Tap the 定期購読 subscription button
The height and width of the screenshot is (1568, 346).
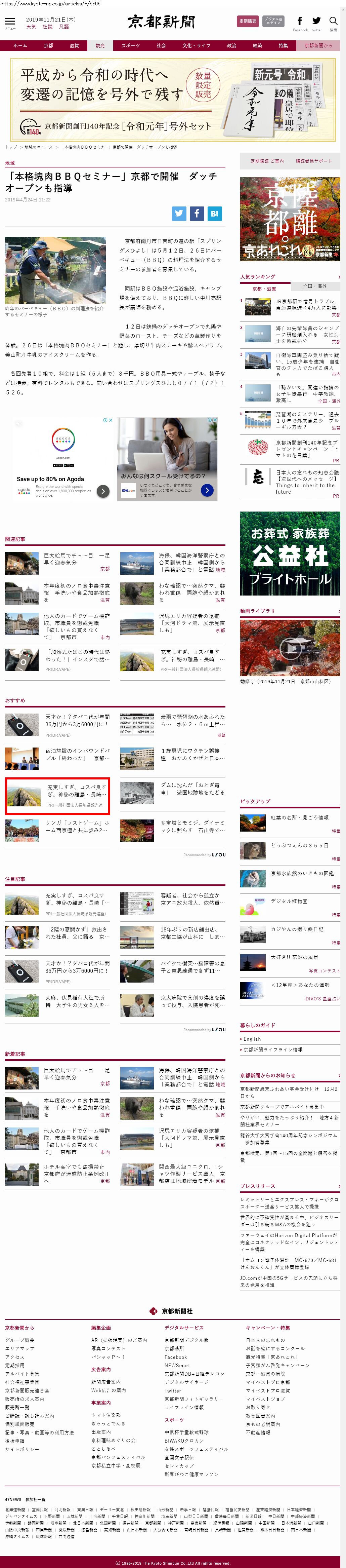(248, 21)
